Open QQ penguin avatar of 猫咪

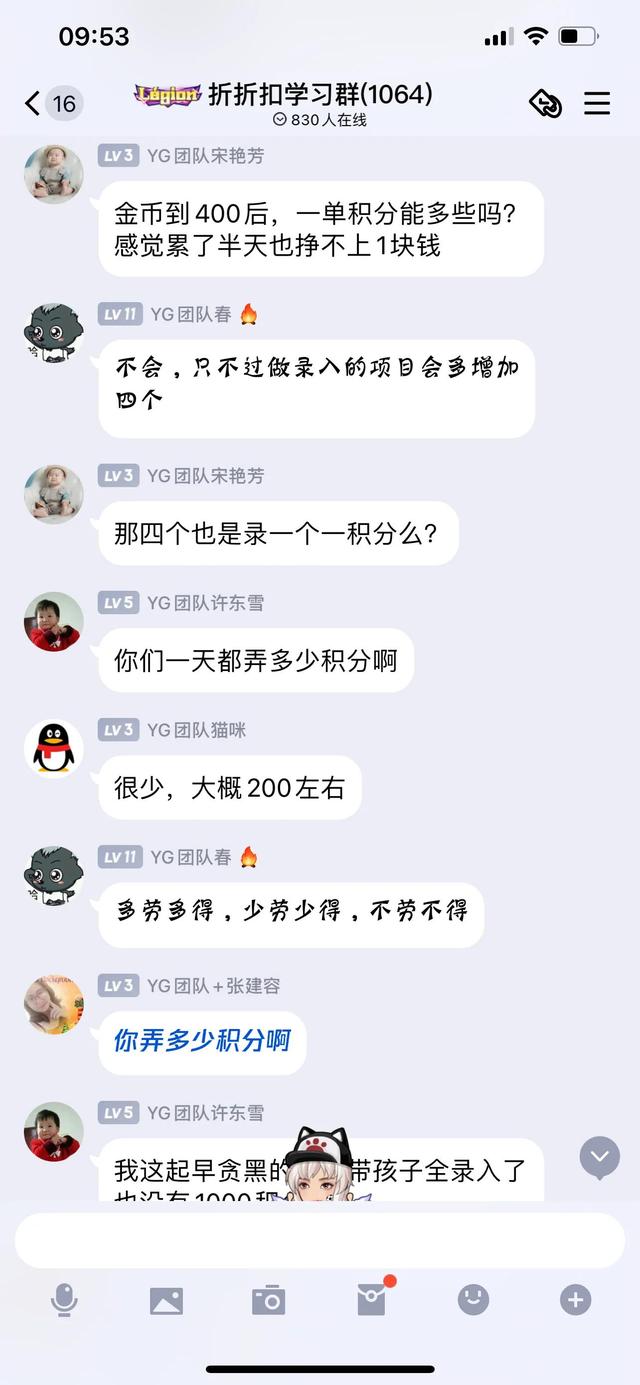pyautogui.click(x=54, y=748)
